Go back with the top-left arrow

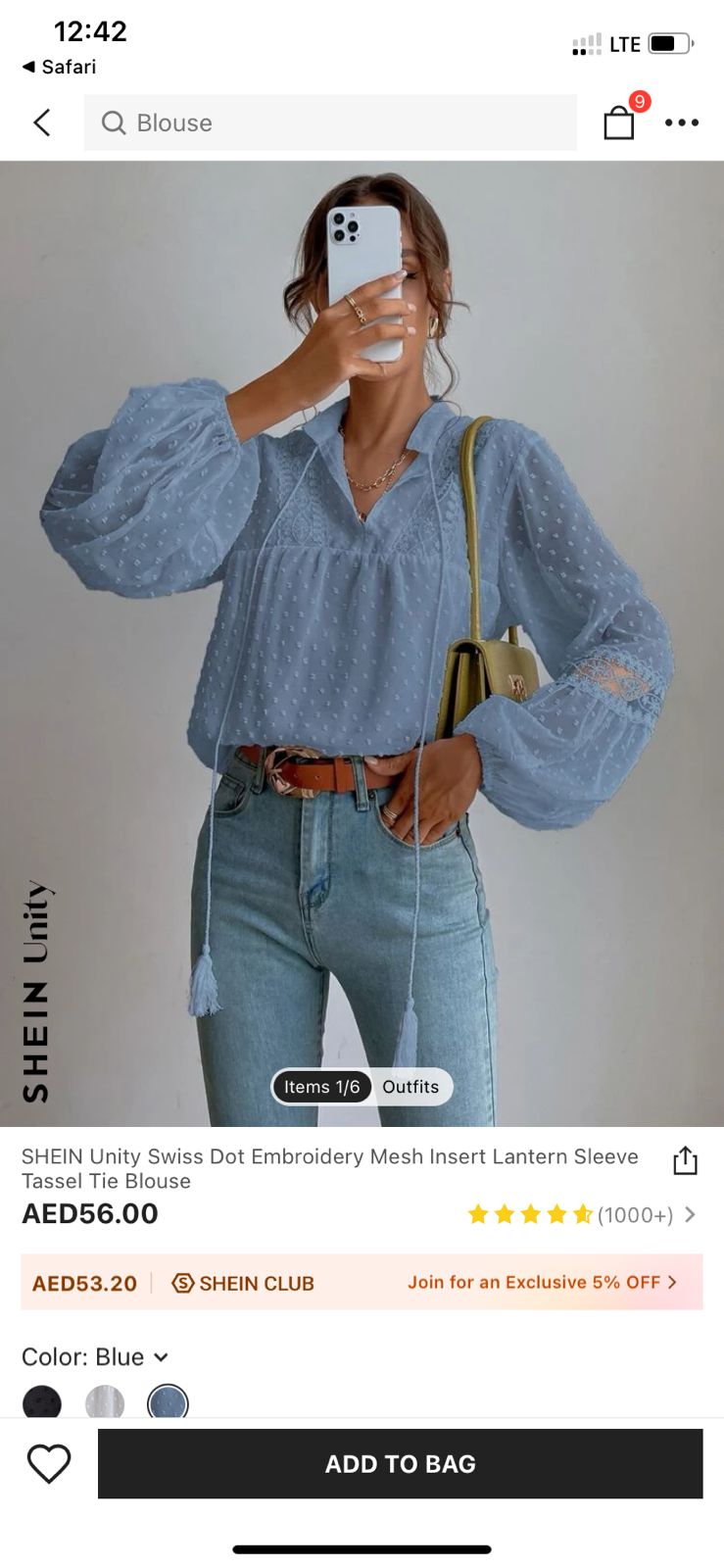41,122
